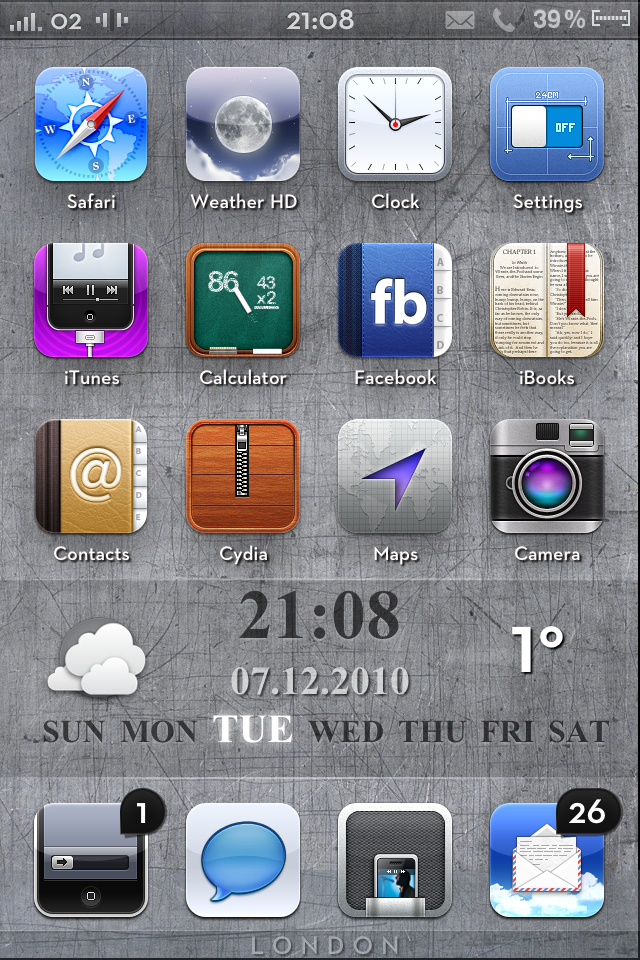Open the Calculator app
Screen dimensions: 640x960
point(243,300)
